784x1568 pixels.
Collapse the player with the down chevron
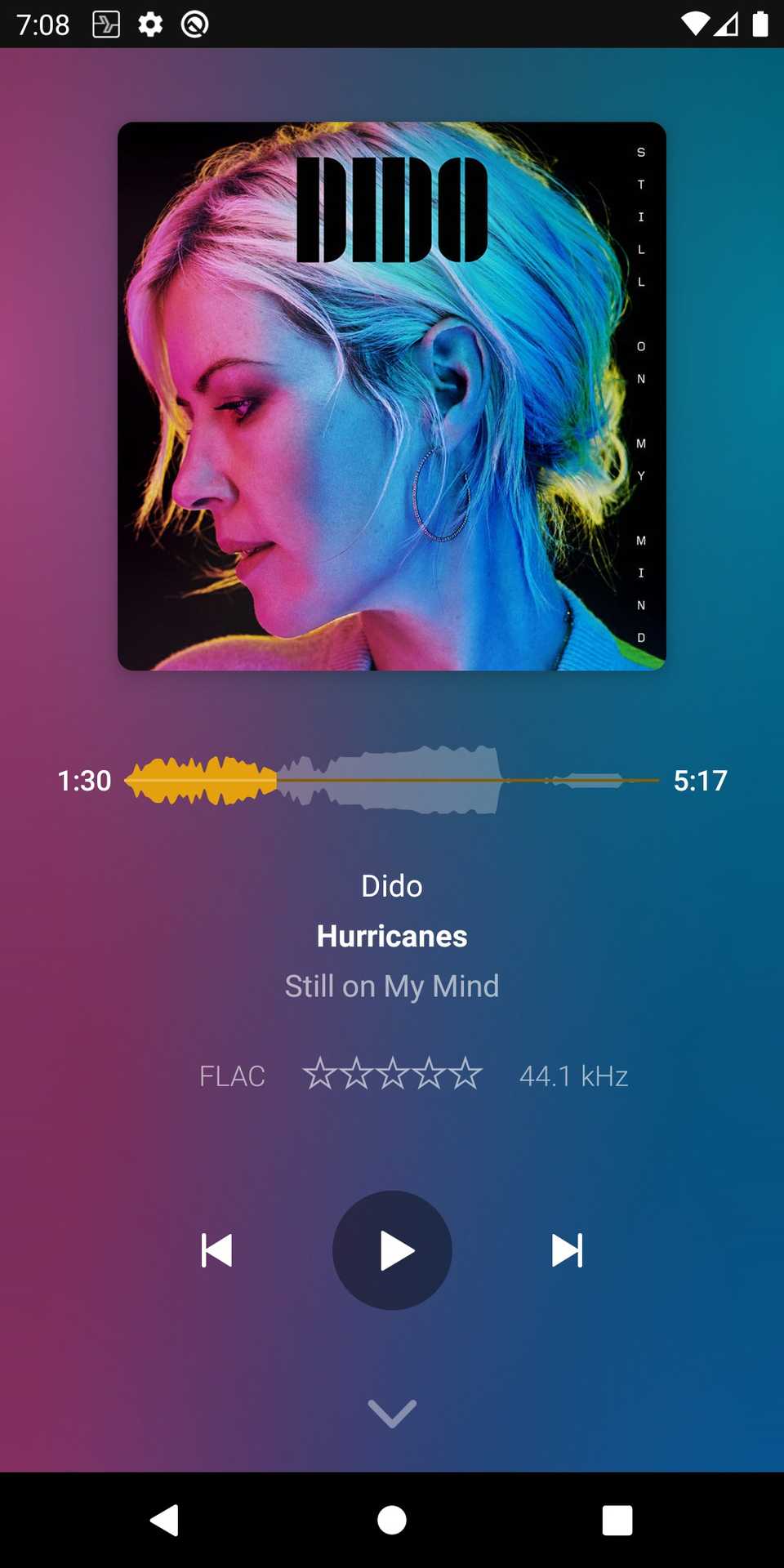tap(392, 1413)
